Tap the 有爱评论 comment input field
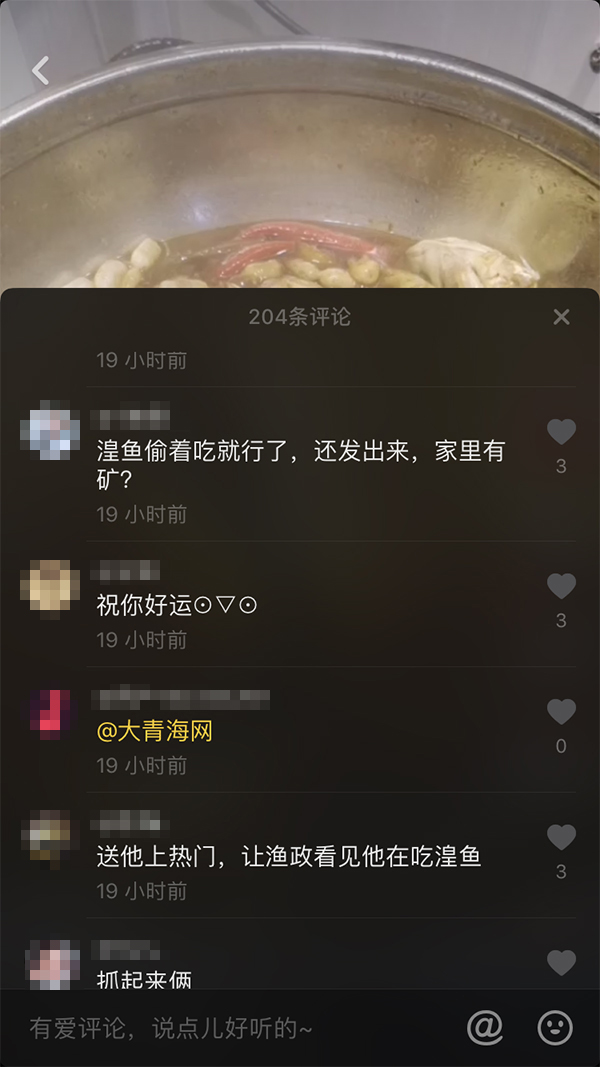 (x=230, y=1028)
